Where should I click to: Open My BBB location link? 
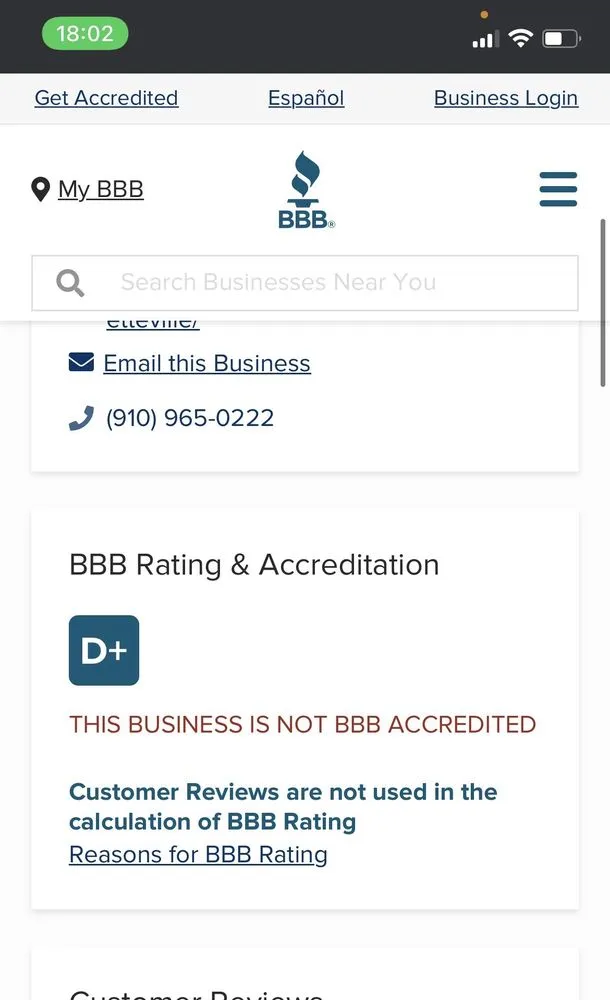pos(100,189)
